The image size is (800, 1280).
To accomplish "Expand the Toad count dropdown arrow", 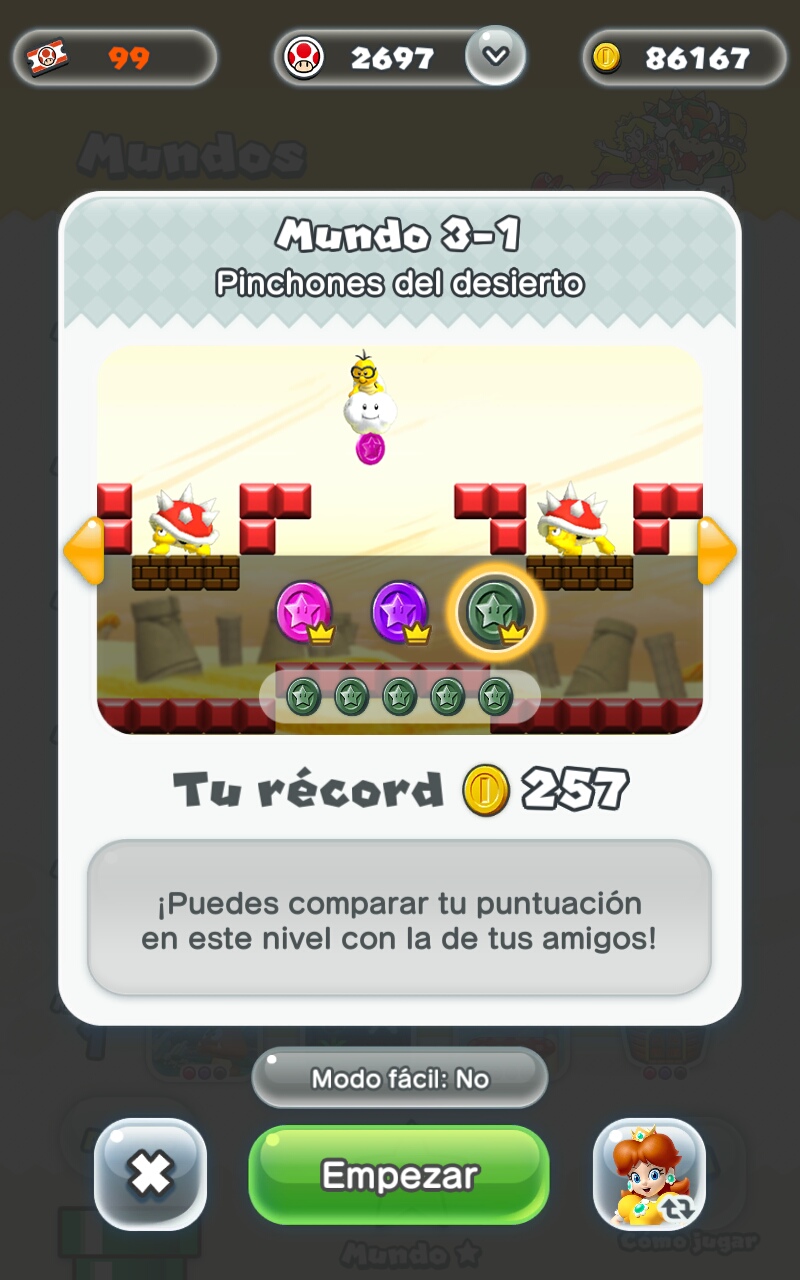I will click(495, 55).
